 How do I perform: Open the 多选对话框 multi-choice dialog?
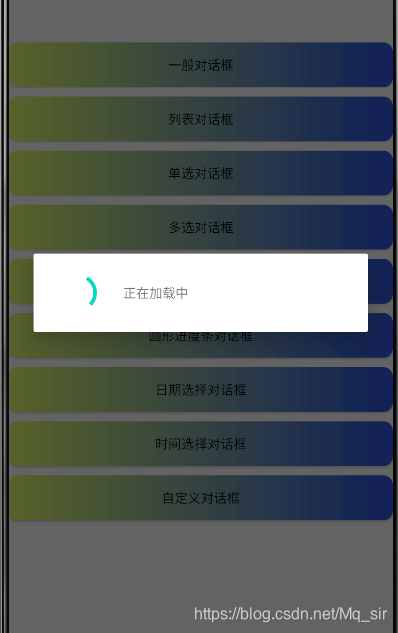click(201, 227)
